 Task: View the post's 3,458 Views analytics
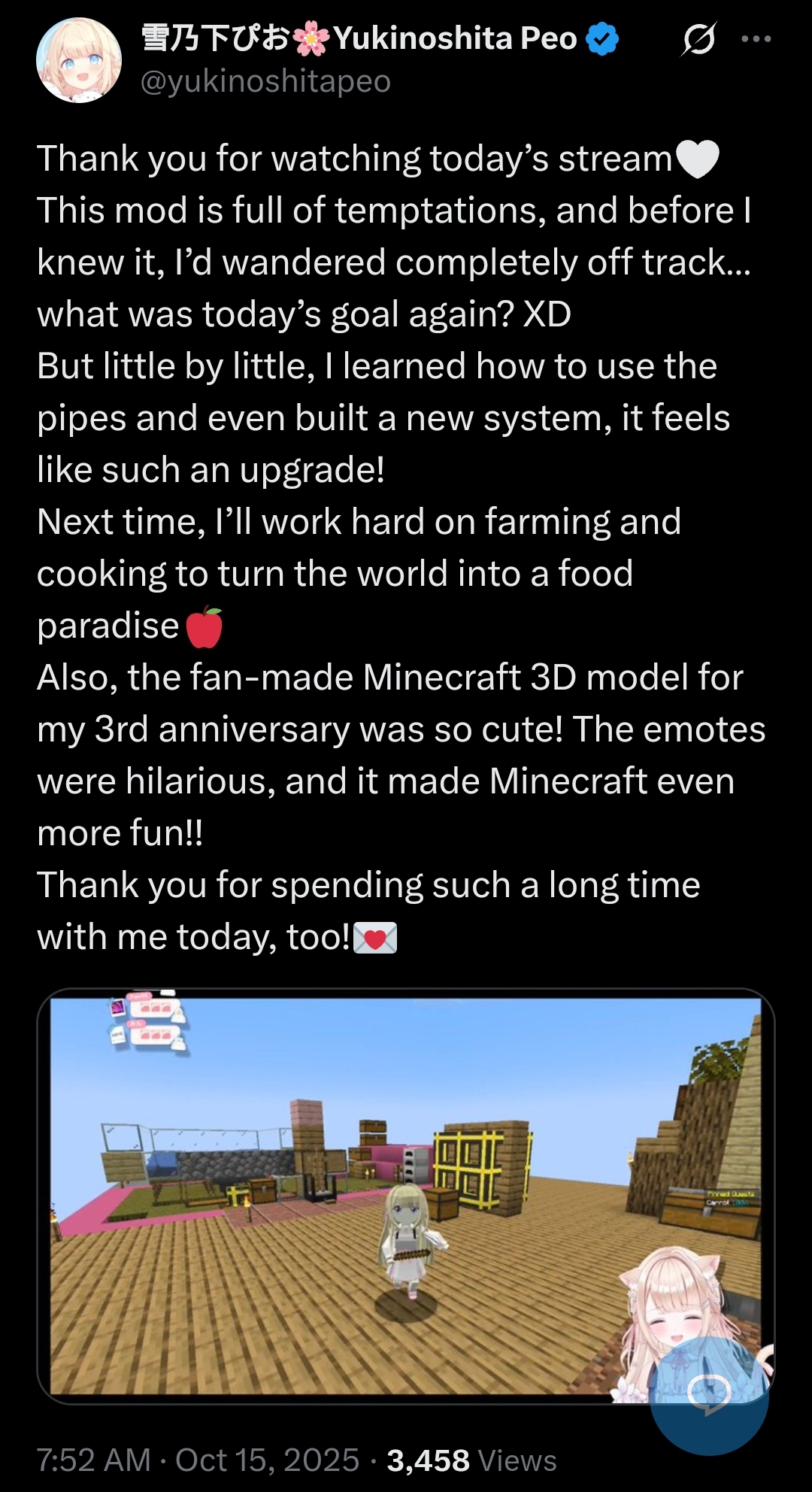(471, 1460)
